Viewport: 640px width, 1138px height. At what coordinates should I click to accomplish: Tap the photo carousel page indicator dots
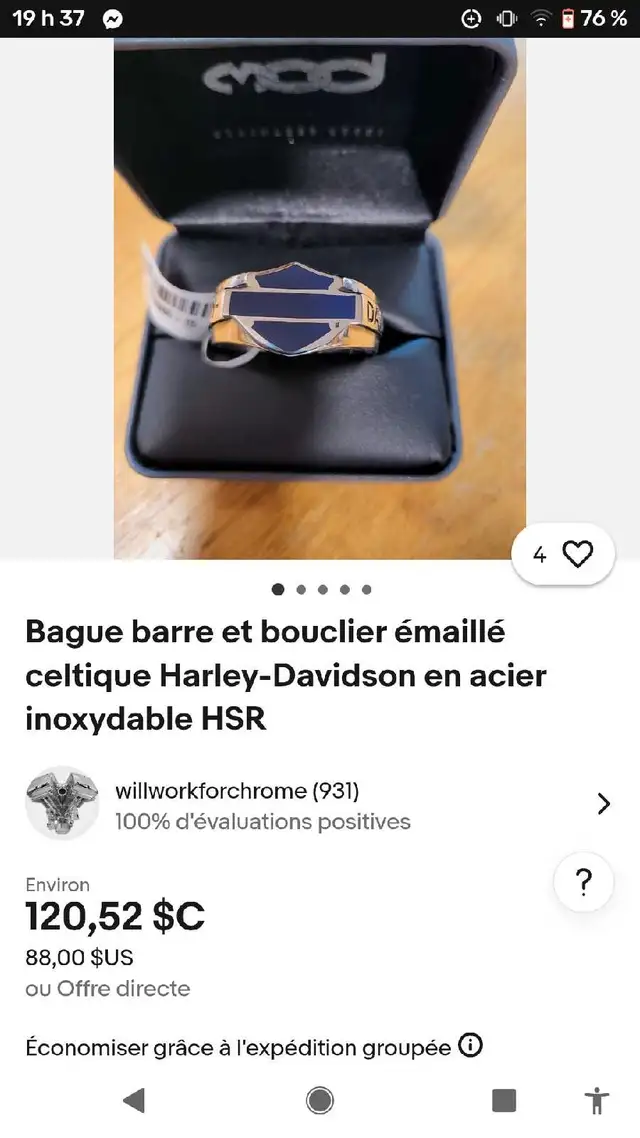(x=321, y=589)
